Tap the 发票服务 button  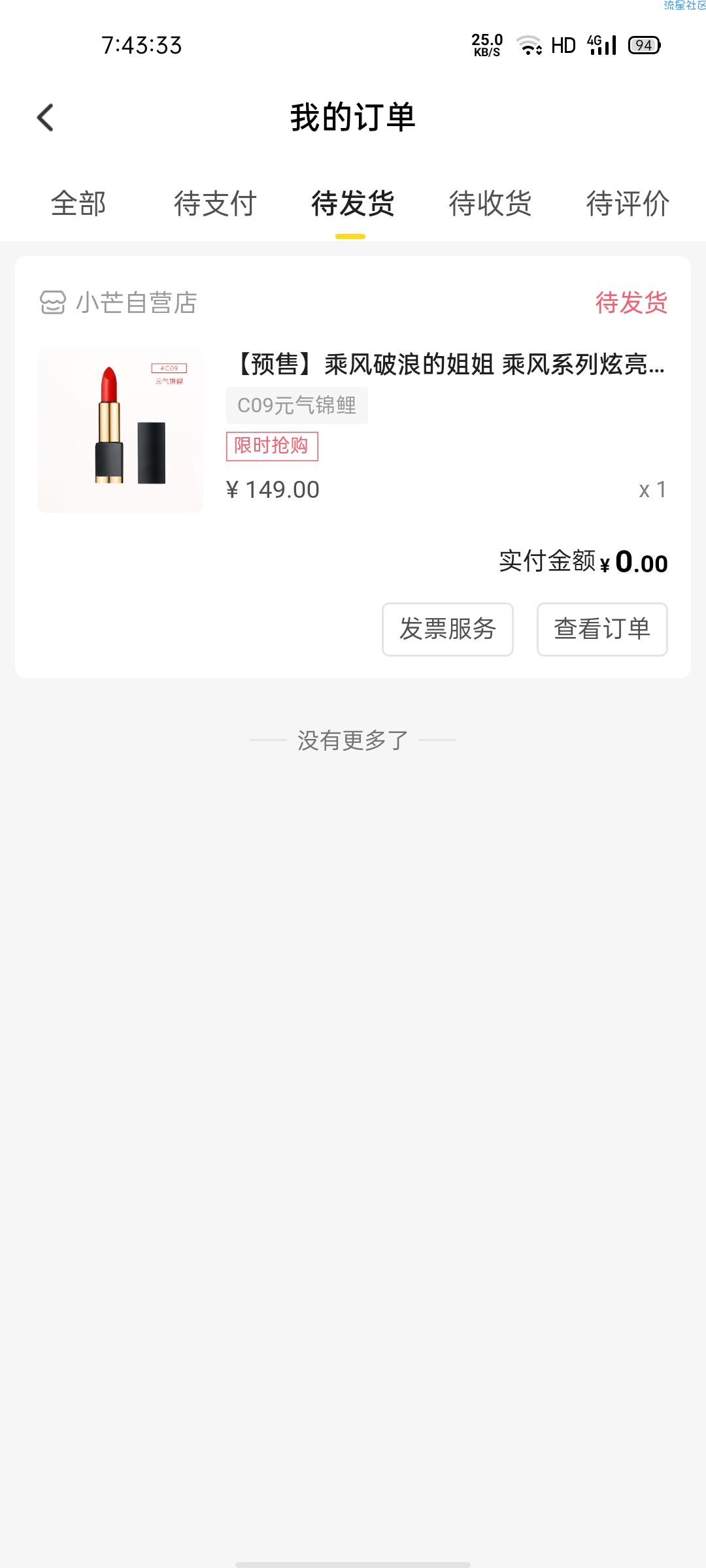(448, 629)
